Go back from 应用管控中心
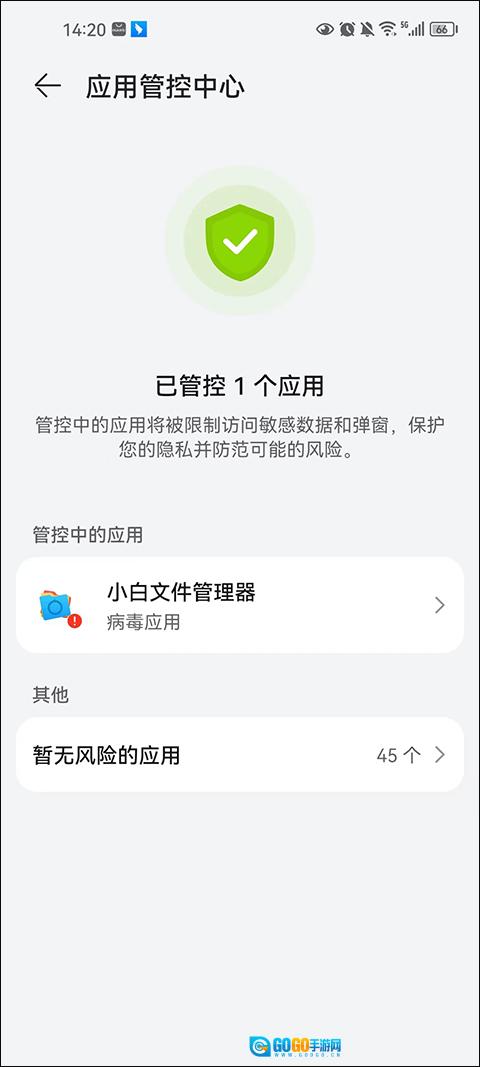The image size is (480, 1067). pyautogui.click(x=48, y=86)
